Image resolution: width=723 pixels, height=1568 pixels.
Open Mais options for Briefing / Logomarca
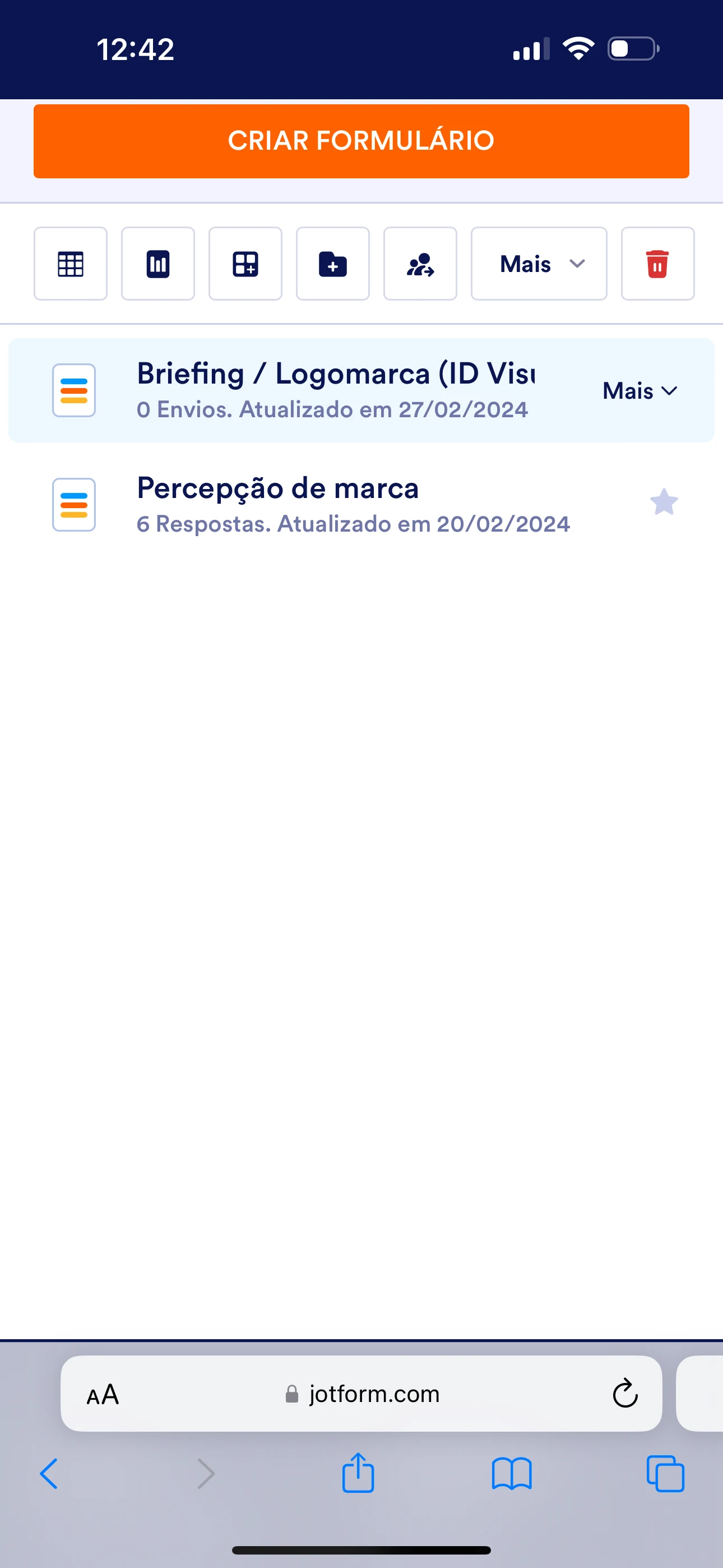pos(639,390)
